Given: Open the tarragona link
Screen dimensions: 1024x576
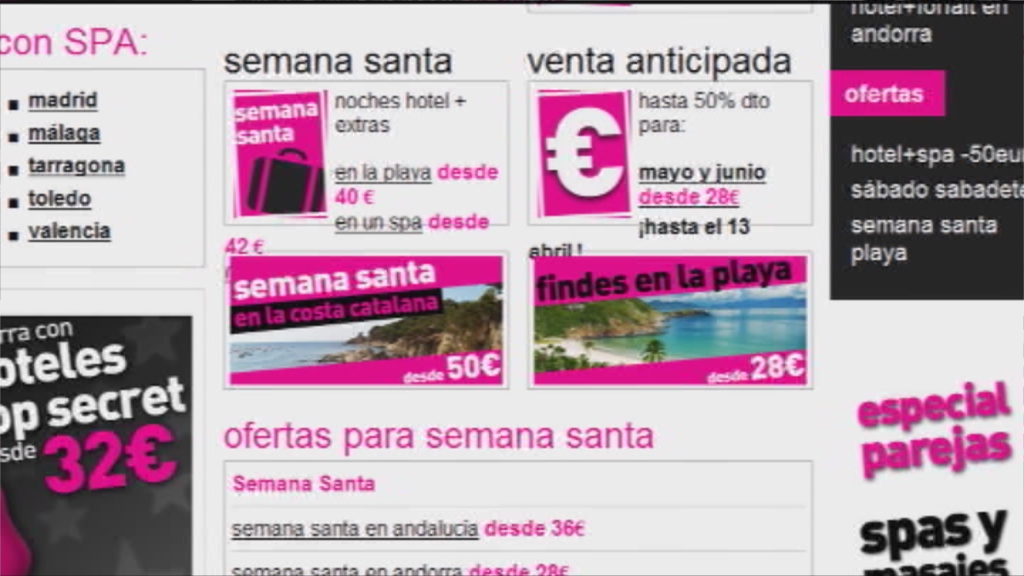Looking at the screenshot, I should coord(76,166).
